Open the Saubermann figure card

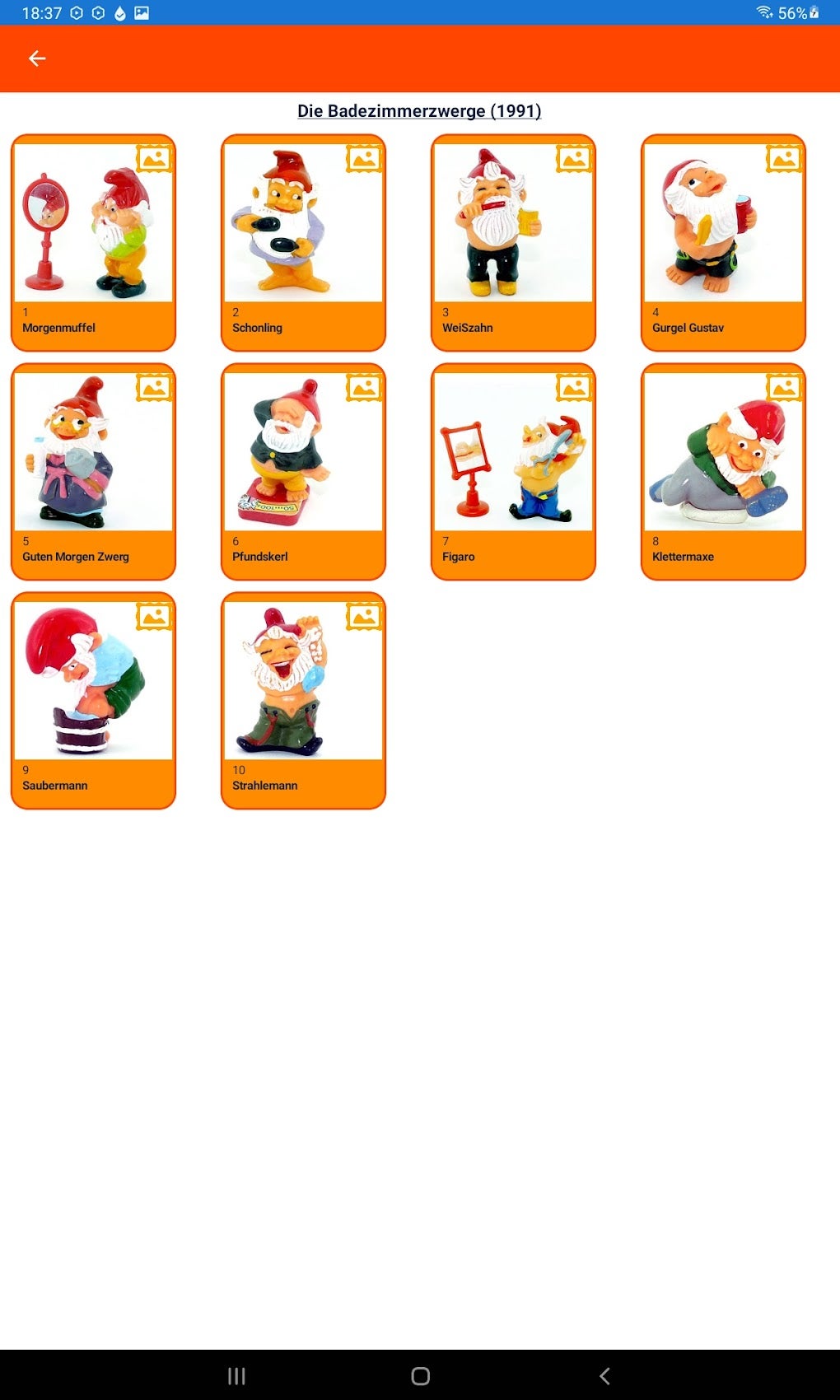tap(93, 701)
